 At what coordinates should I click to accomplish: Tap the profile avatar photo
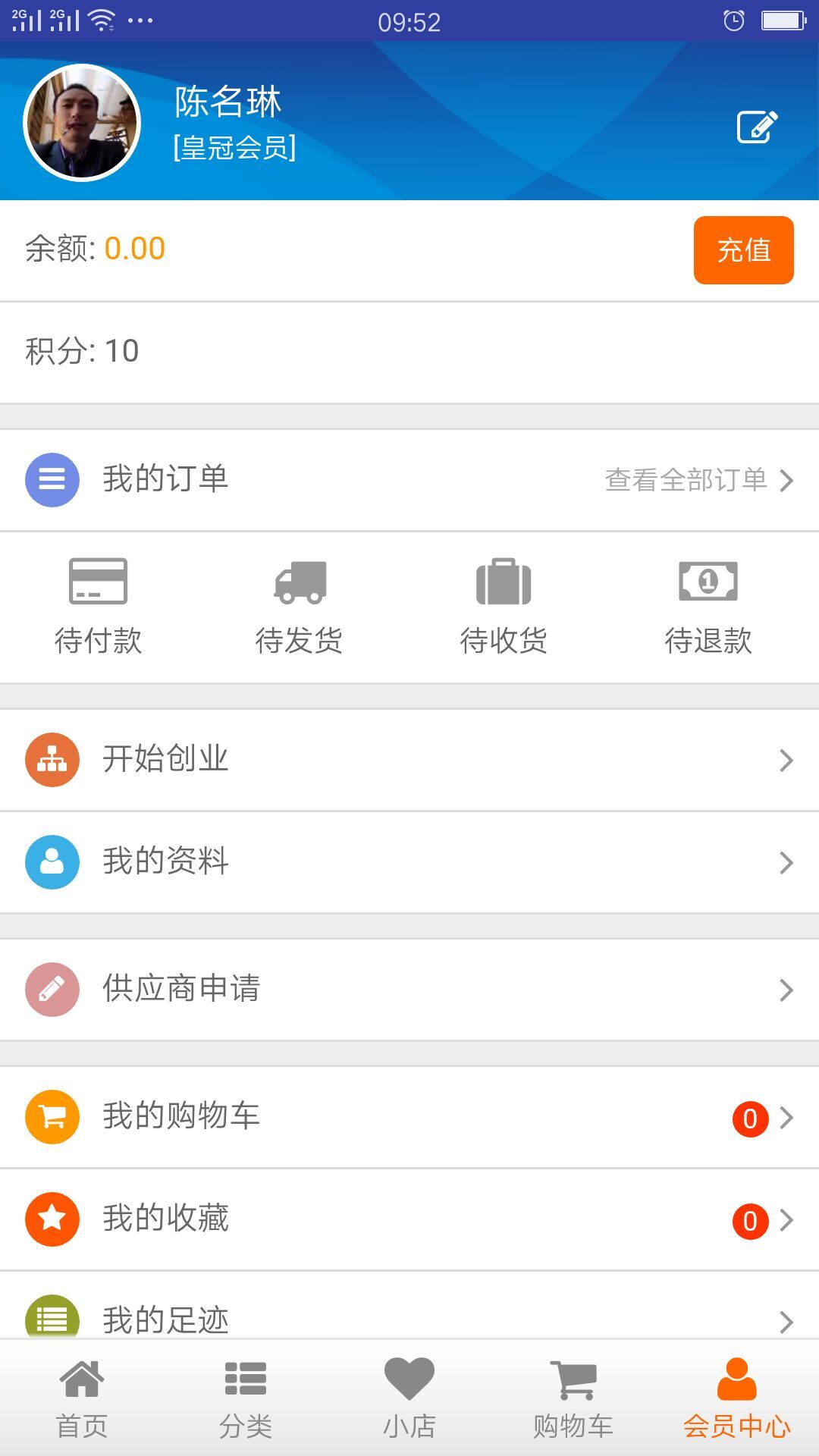click(83, 123)
